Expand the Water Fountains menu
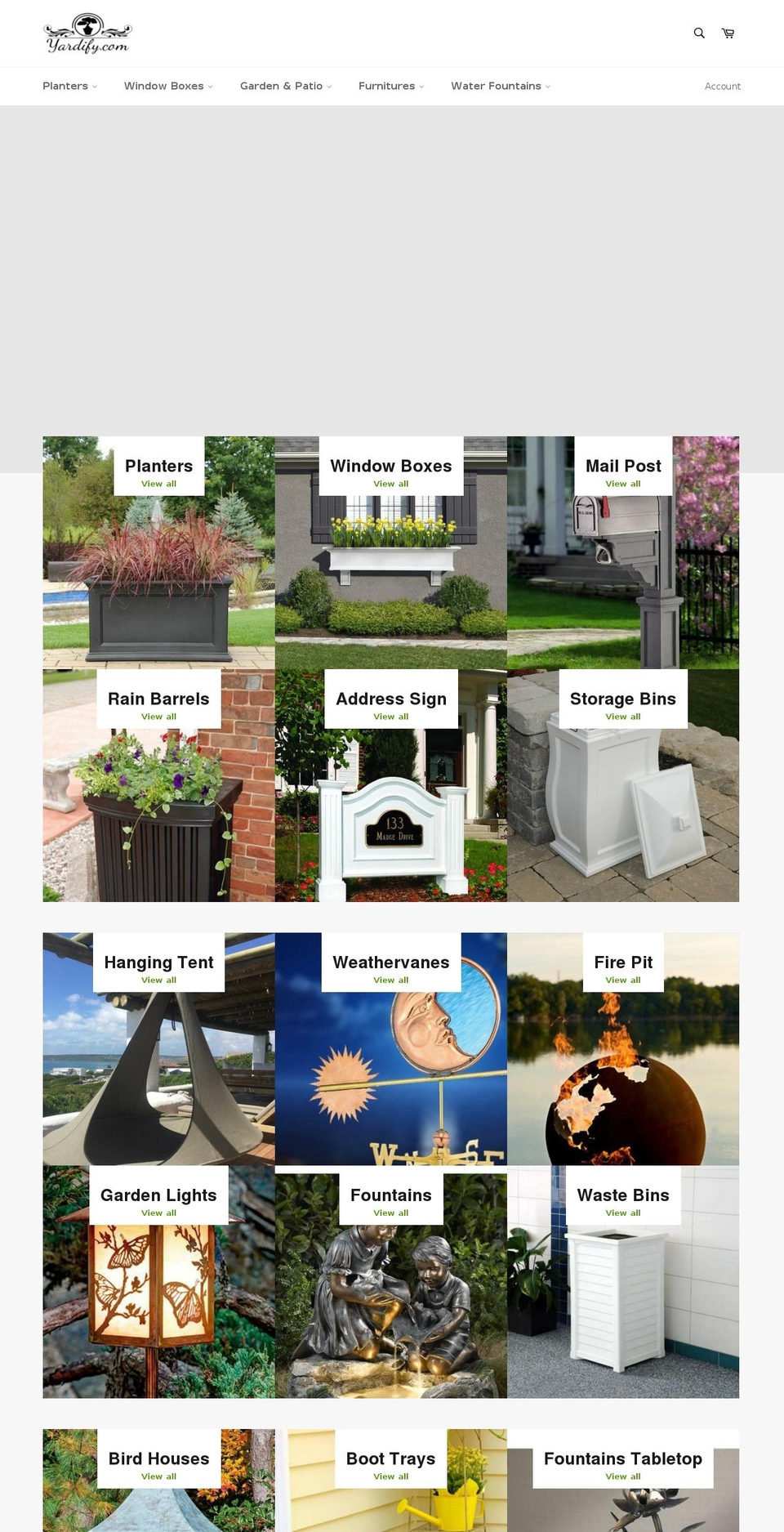Image resolution: width=784 pixels, height=1532 pixels. 501,86
